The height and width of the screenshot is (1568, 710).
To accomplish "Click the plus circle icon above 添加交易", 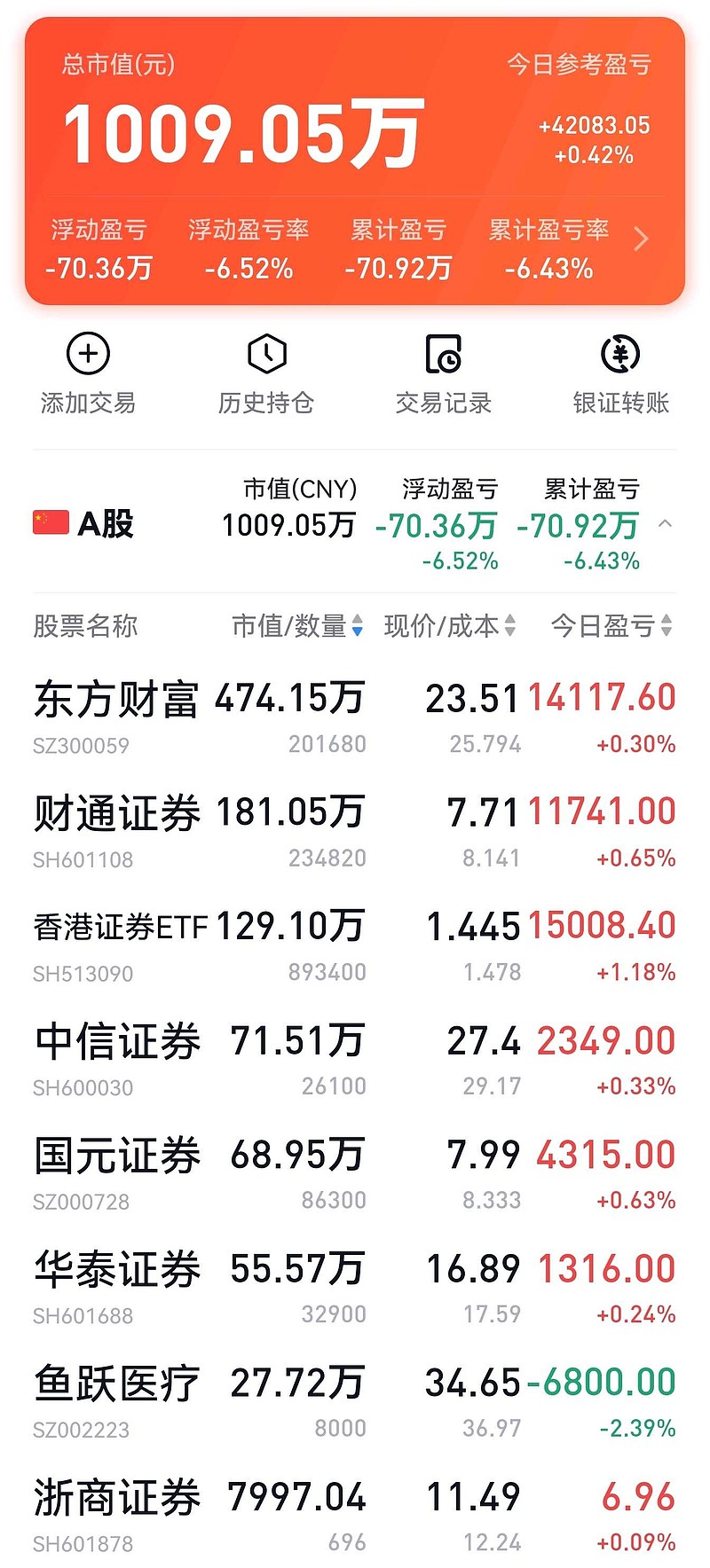I will point(87,352).
